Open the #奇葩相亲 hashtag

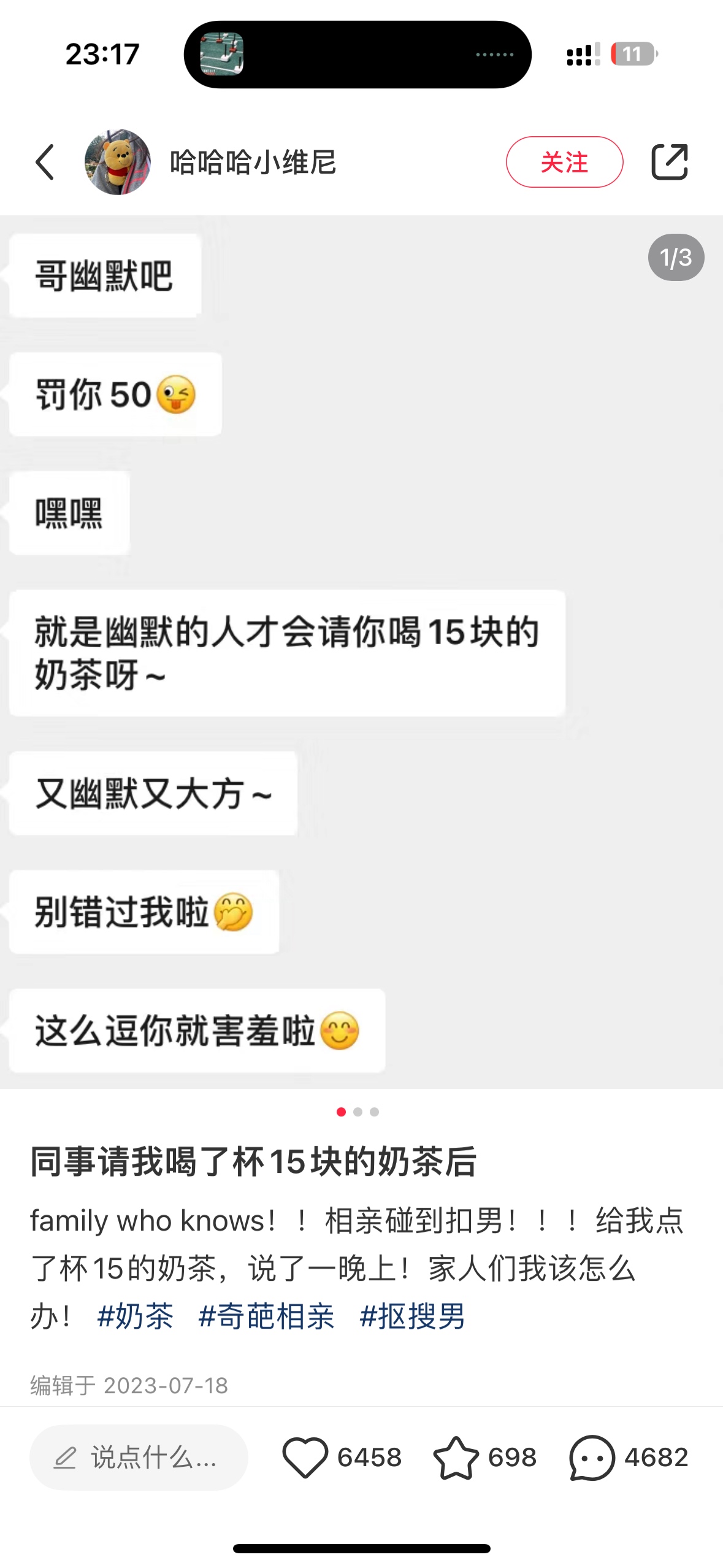point(266,1316)
